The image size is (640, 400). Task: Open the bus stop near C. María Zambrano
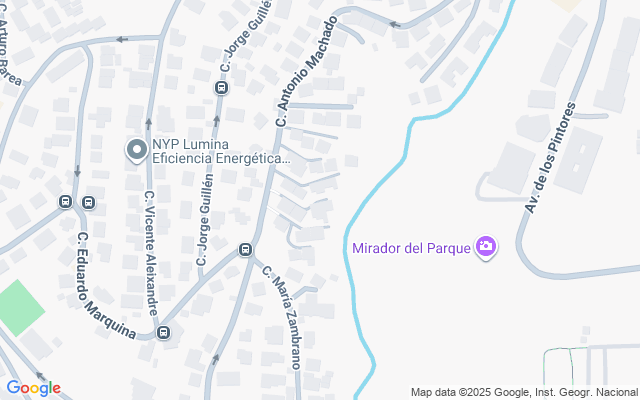(x=245, y=249)
